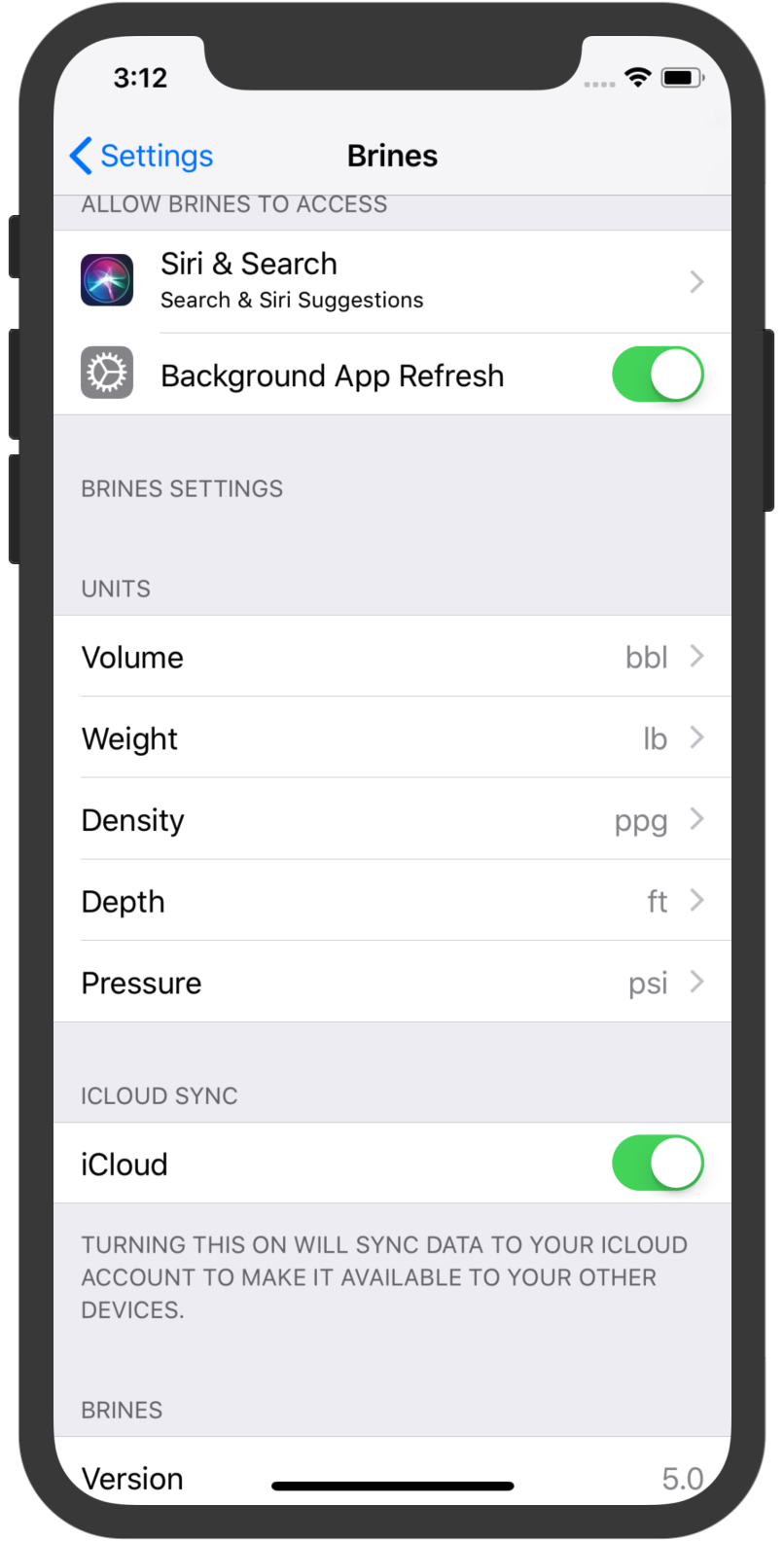This screenshot has height=1541, width=784.
Task: Change the Weight unit
Action: click(392, 737)
